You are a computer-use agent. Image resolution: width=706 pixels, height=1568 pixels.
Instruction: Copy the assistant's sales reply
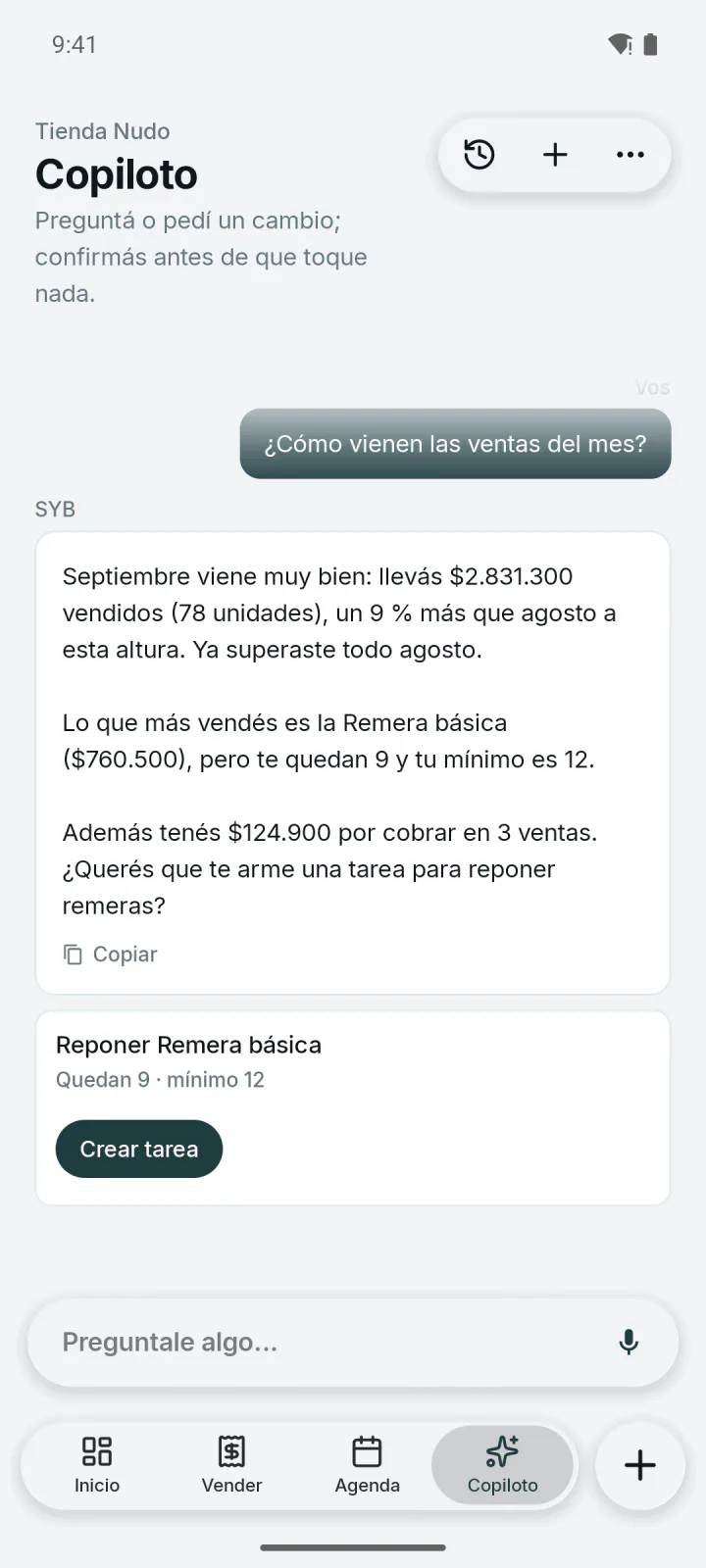coord(110,955)
